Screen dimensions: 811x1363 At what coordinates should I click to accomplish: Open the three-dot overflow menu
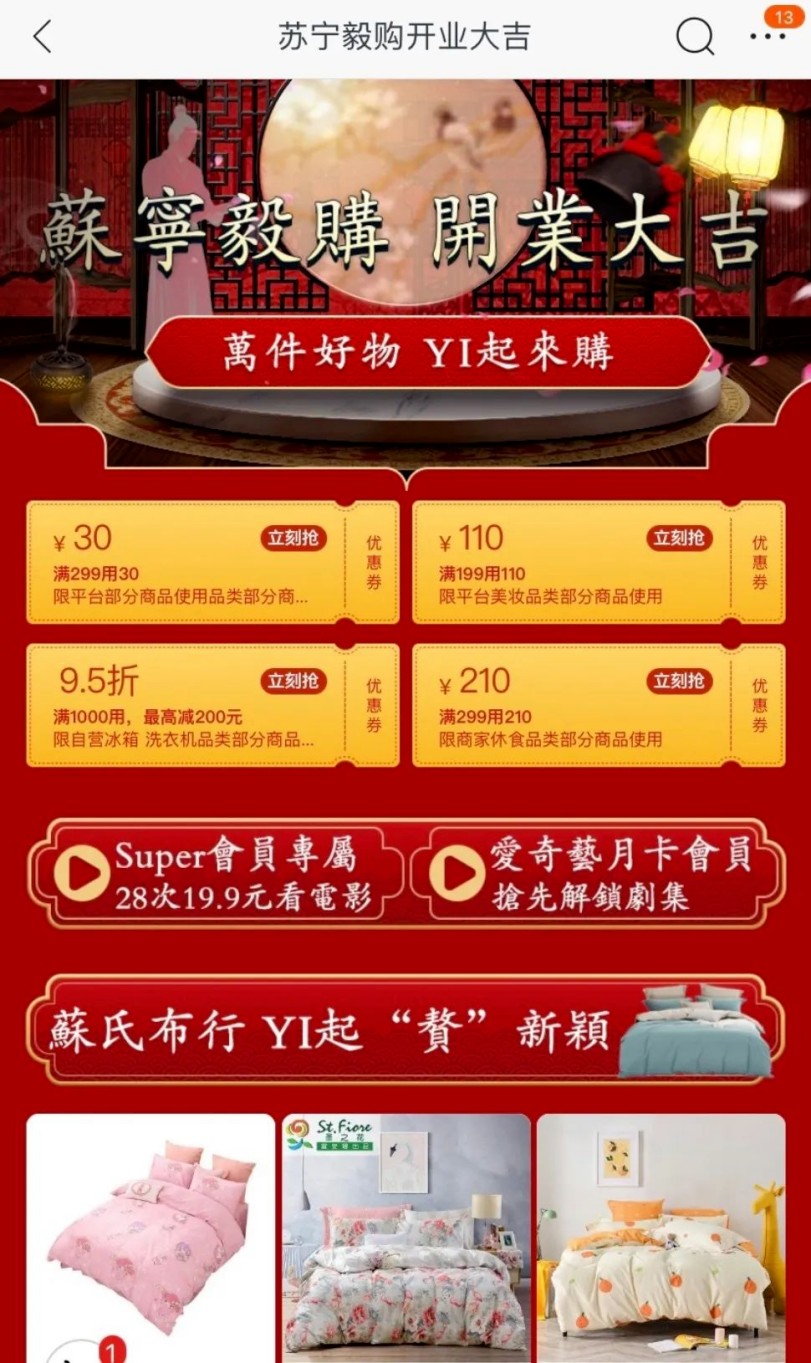tap(767, 37)
